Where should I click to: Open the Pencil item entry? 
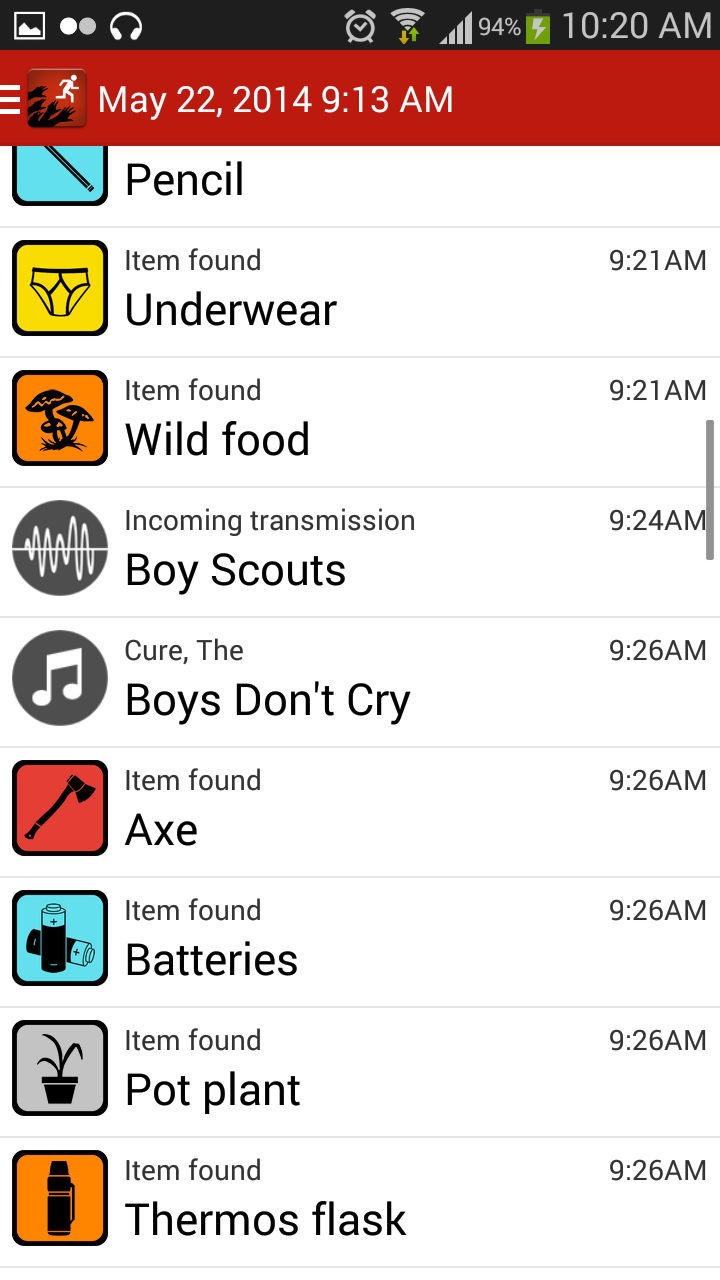point(360,186)
